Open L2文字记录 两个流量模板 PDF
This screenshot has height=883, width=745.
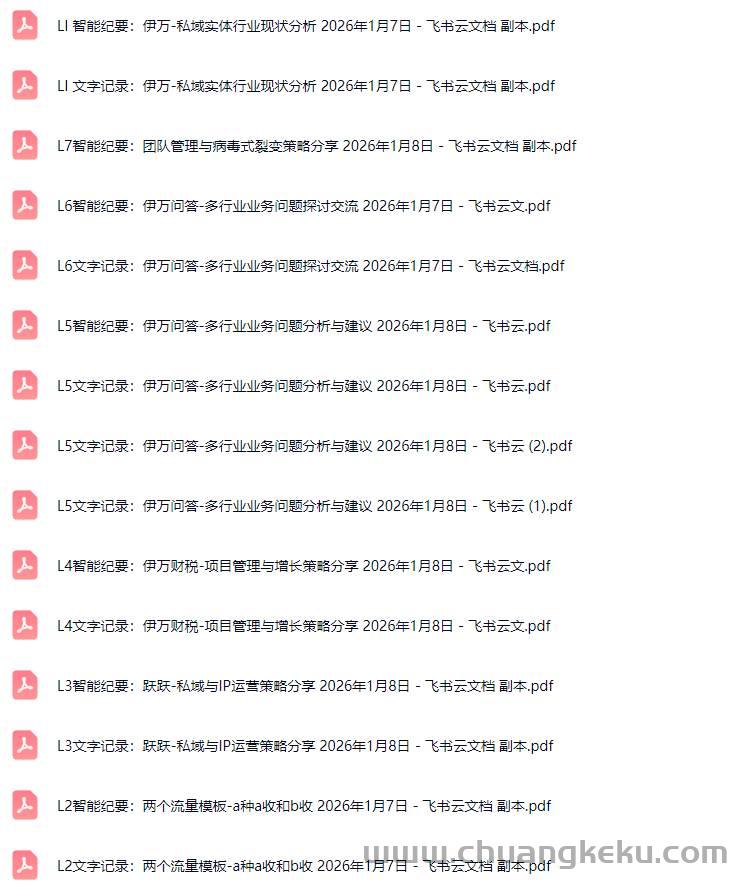point(303,866)
